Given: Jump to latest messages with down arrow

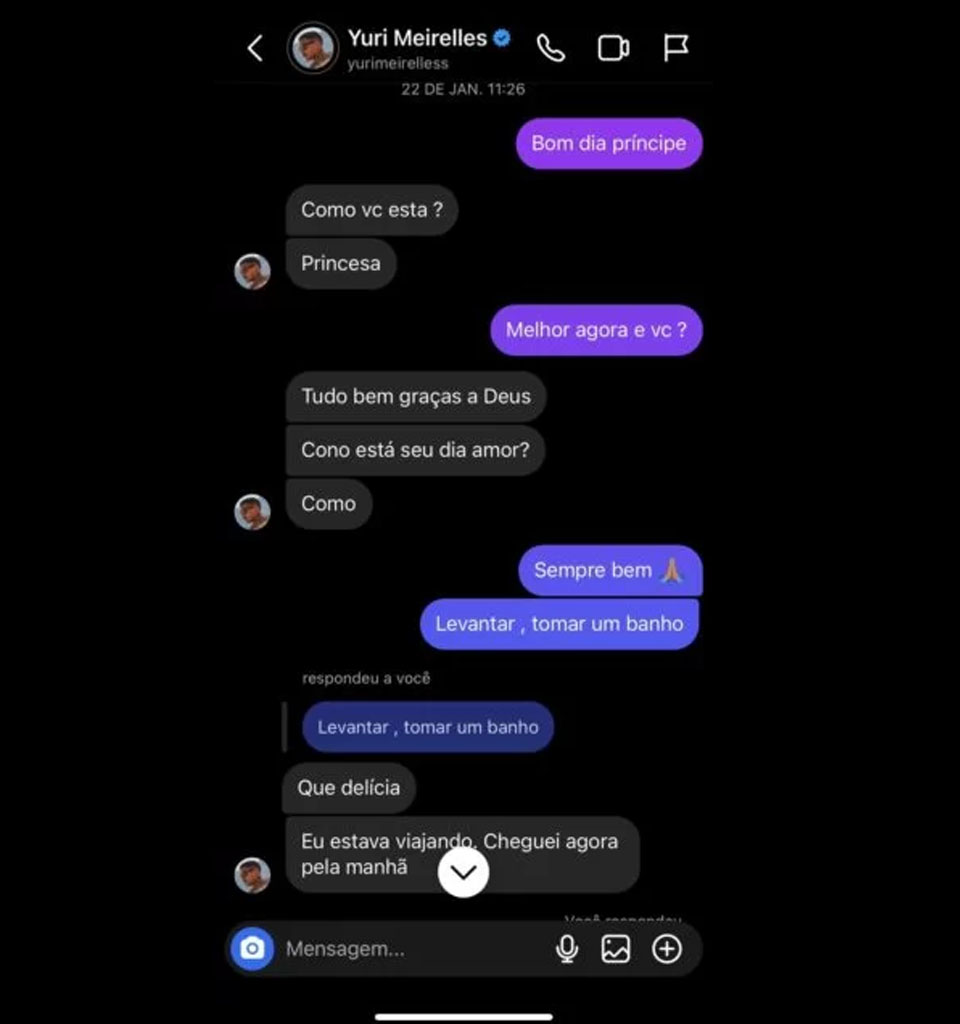Looking at the screenshot, I should 463,872.
